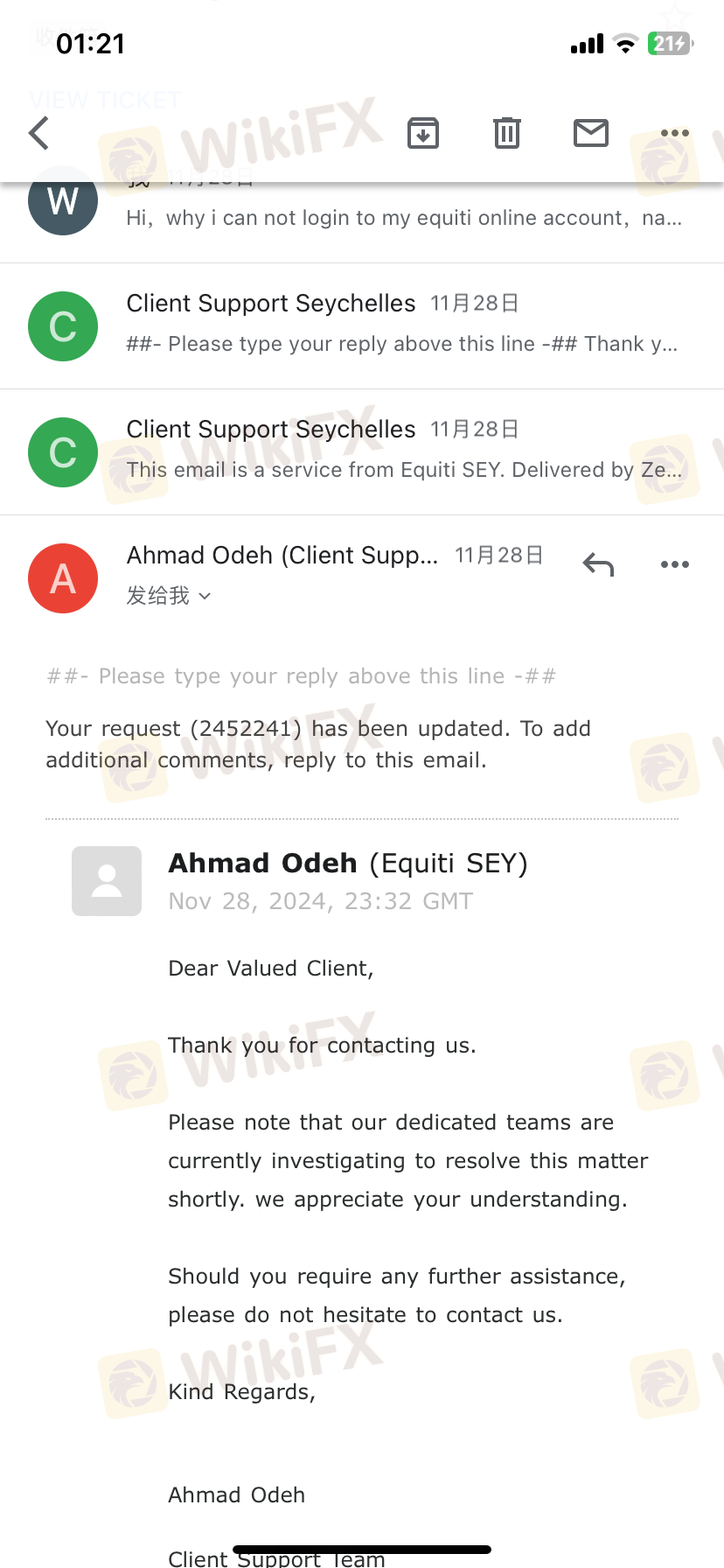This screenshot has height=1568, width=724.
Task: Open more options for Ahmad Odeh's message
Action: tap(675, 564)
